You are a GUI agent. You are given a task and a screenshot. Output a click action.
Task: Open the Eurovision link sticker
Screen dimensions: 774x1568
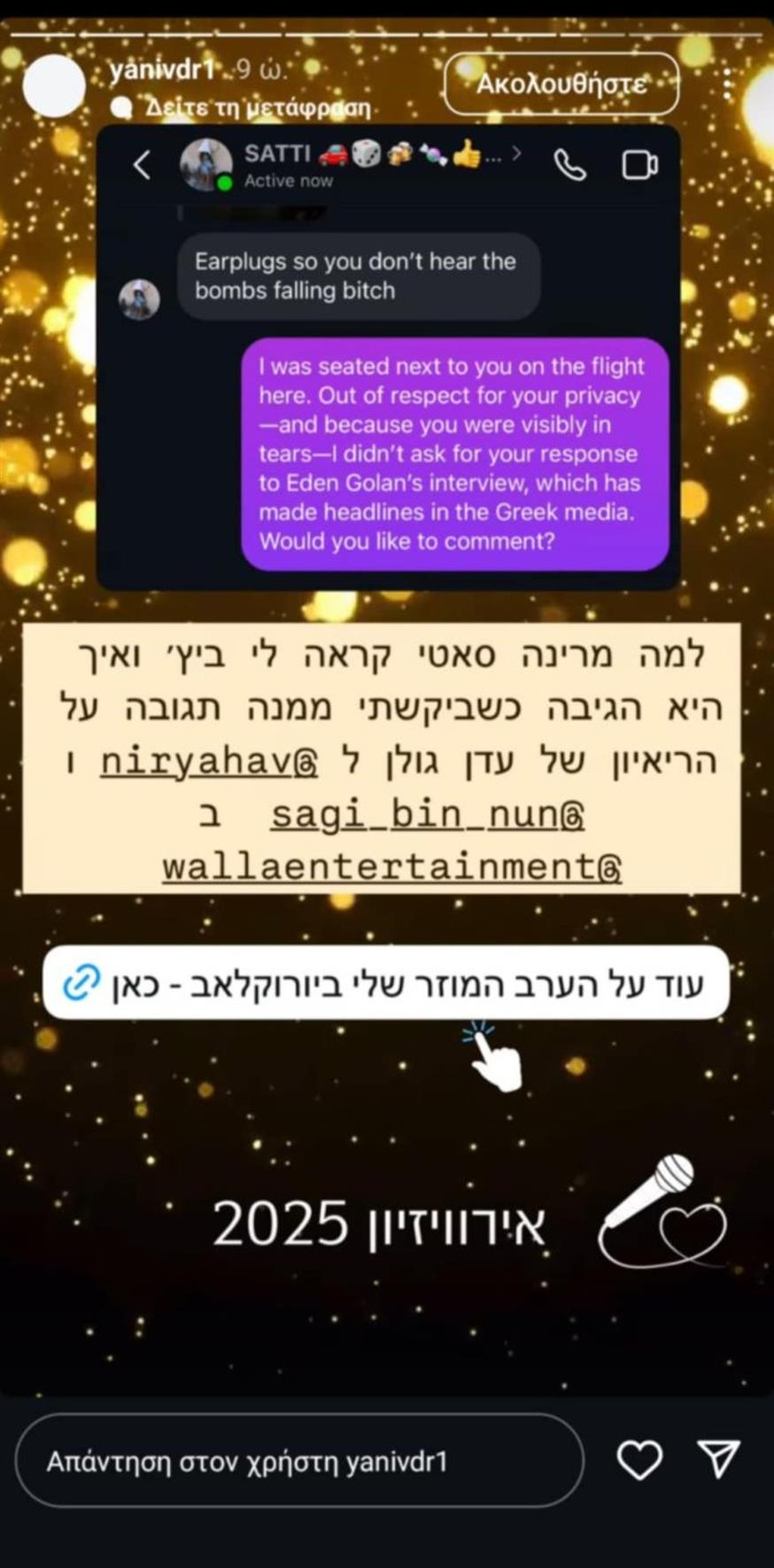click(x=386, y=983)
